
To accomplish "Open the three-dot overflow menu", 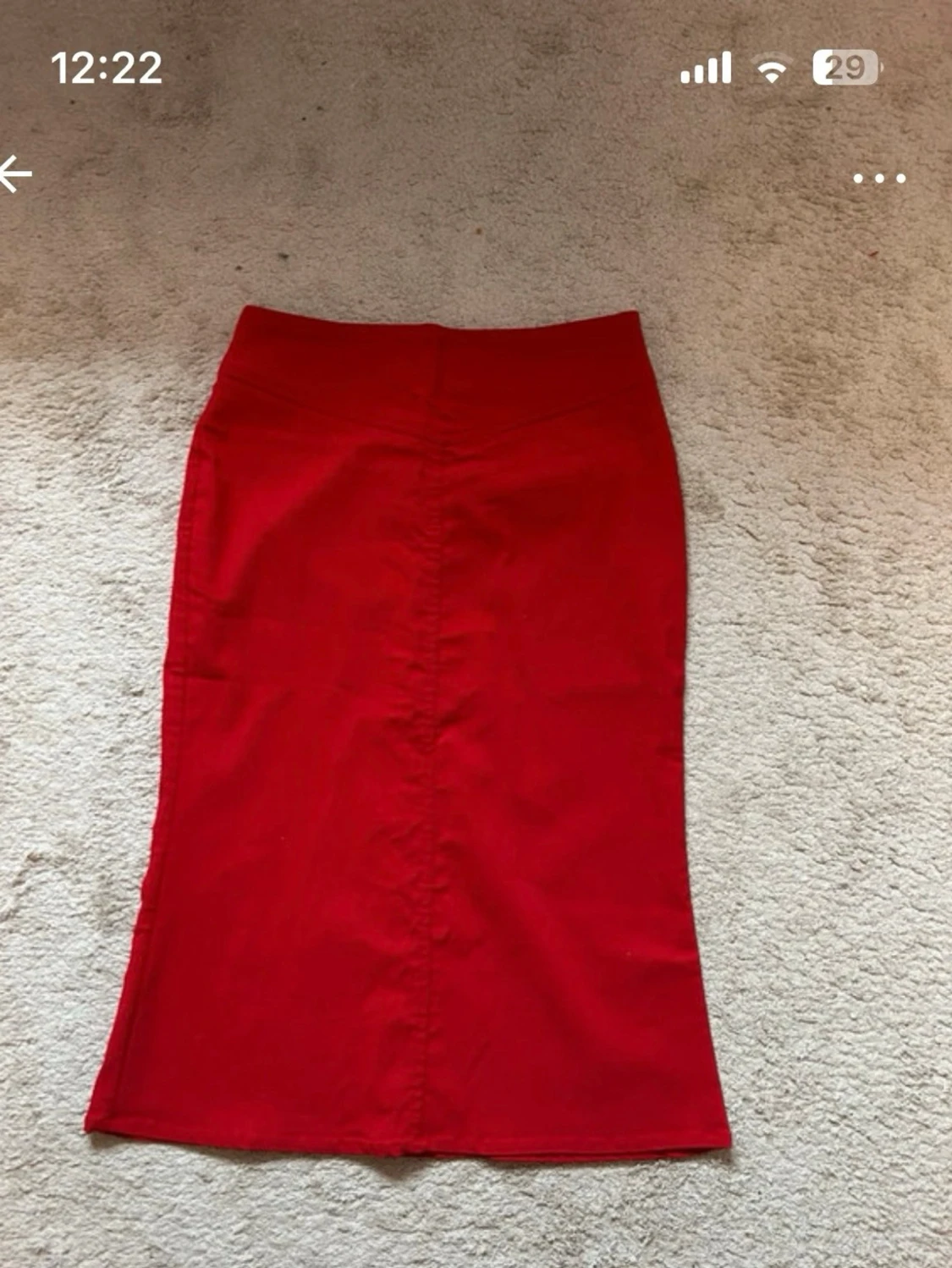I will (879, 179).
